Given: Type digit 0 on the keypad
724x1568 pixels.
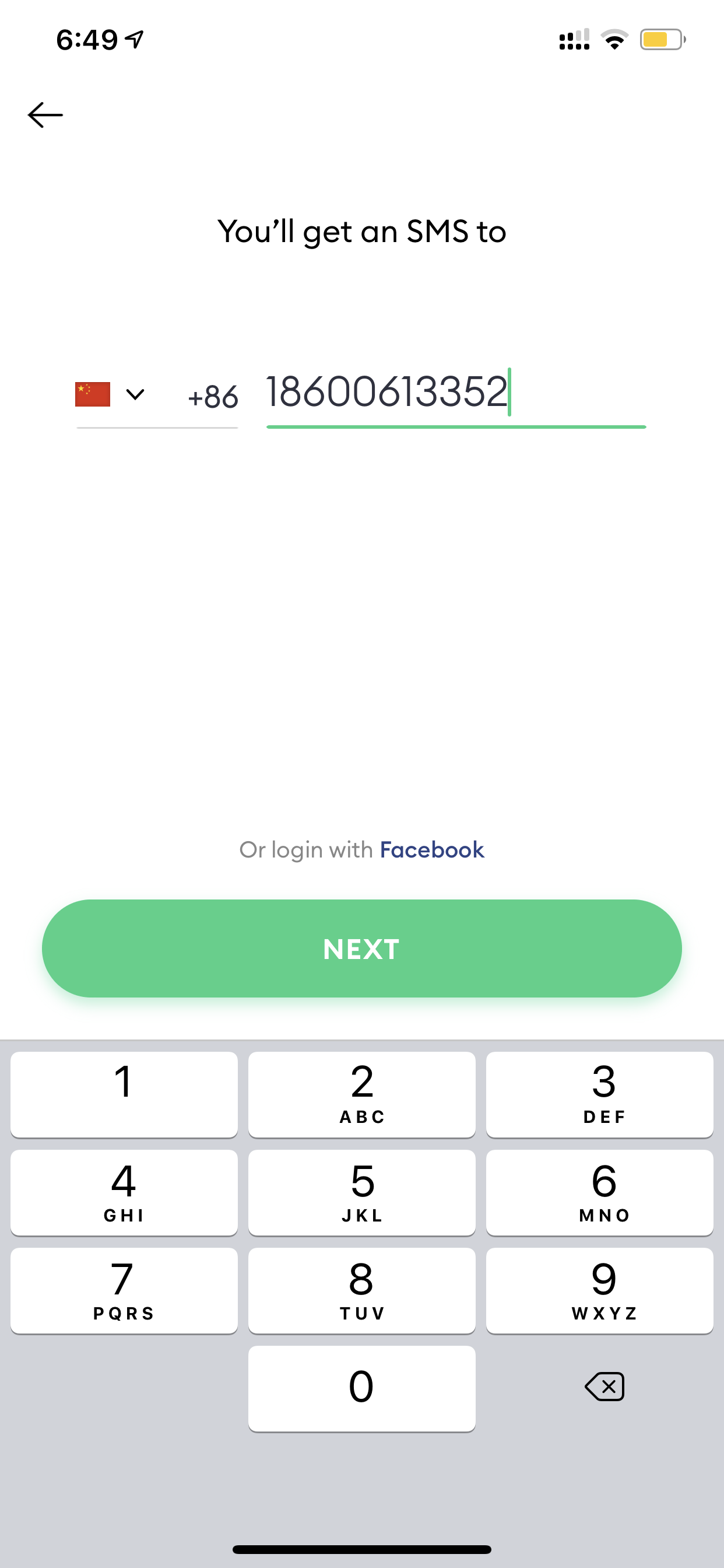Looking at the screenshot, I should (362, 1388).
